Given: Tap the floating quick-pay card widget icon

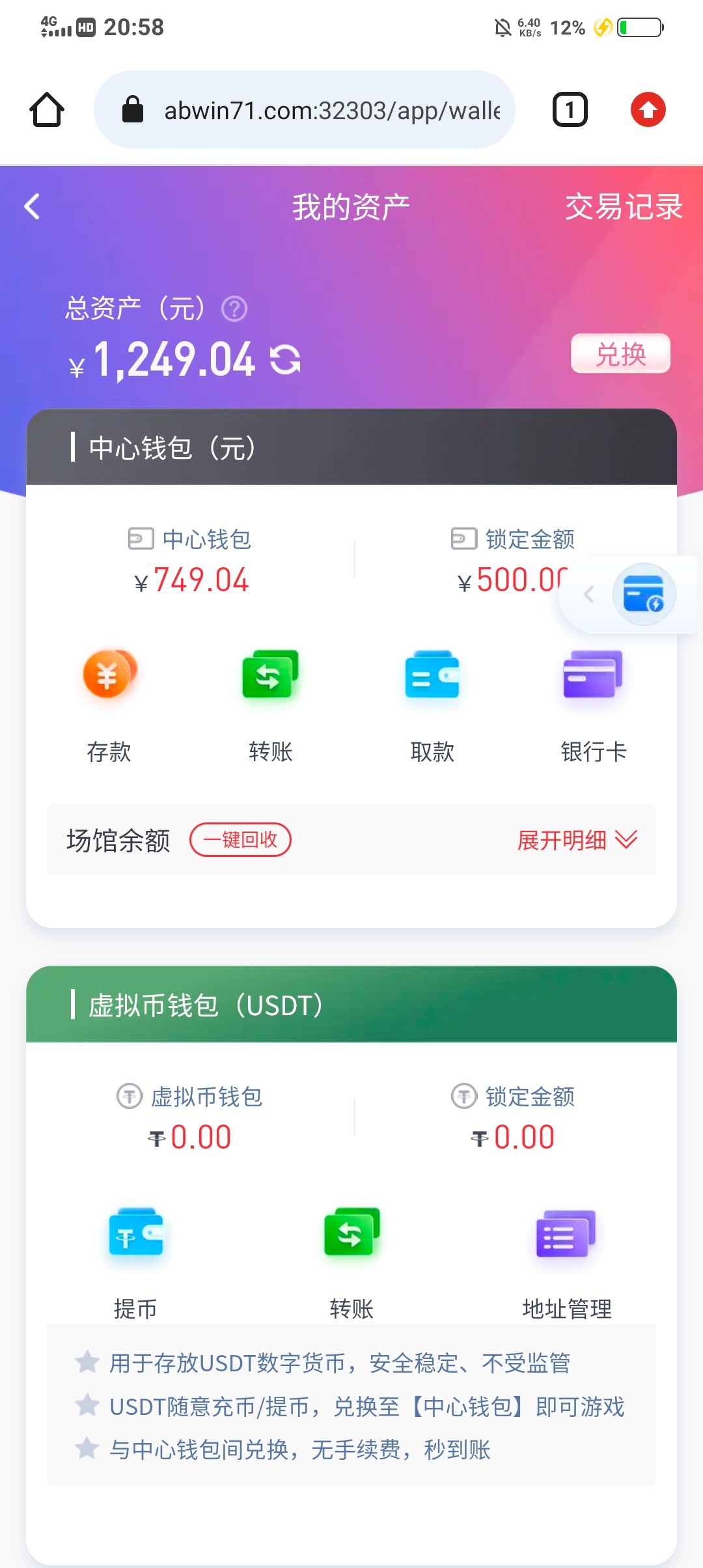Looking at the screenshot, I should coord(644,595).
